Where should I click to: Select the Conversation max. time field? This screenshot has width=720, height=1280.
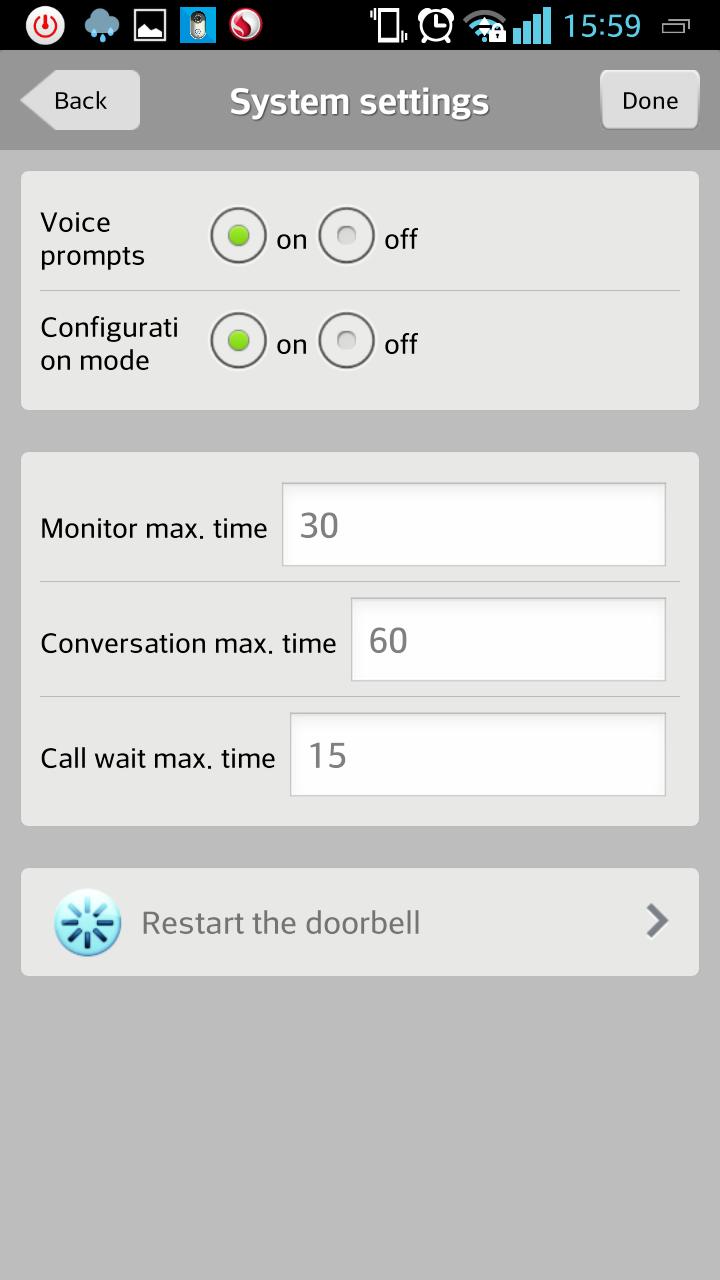(x=507, y=638)
